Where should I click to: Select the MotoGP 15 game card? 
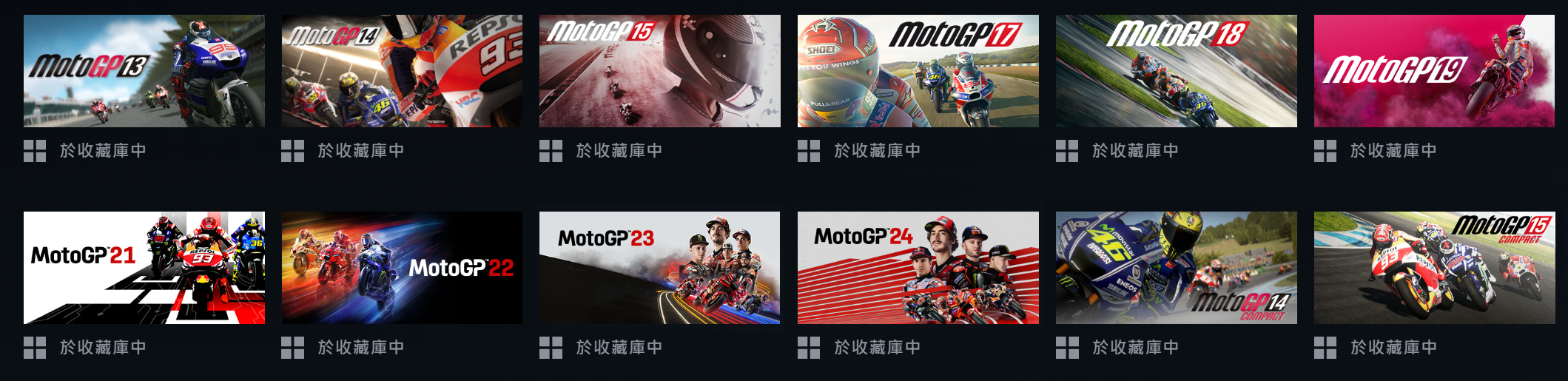tap(659, 71)
